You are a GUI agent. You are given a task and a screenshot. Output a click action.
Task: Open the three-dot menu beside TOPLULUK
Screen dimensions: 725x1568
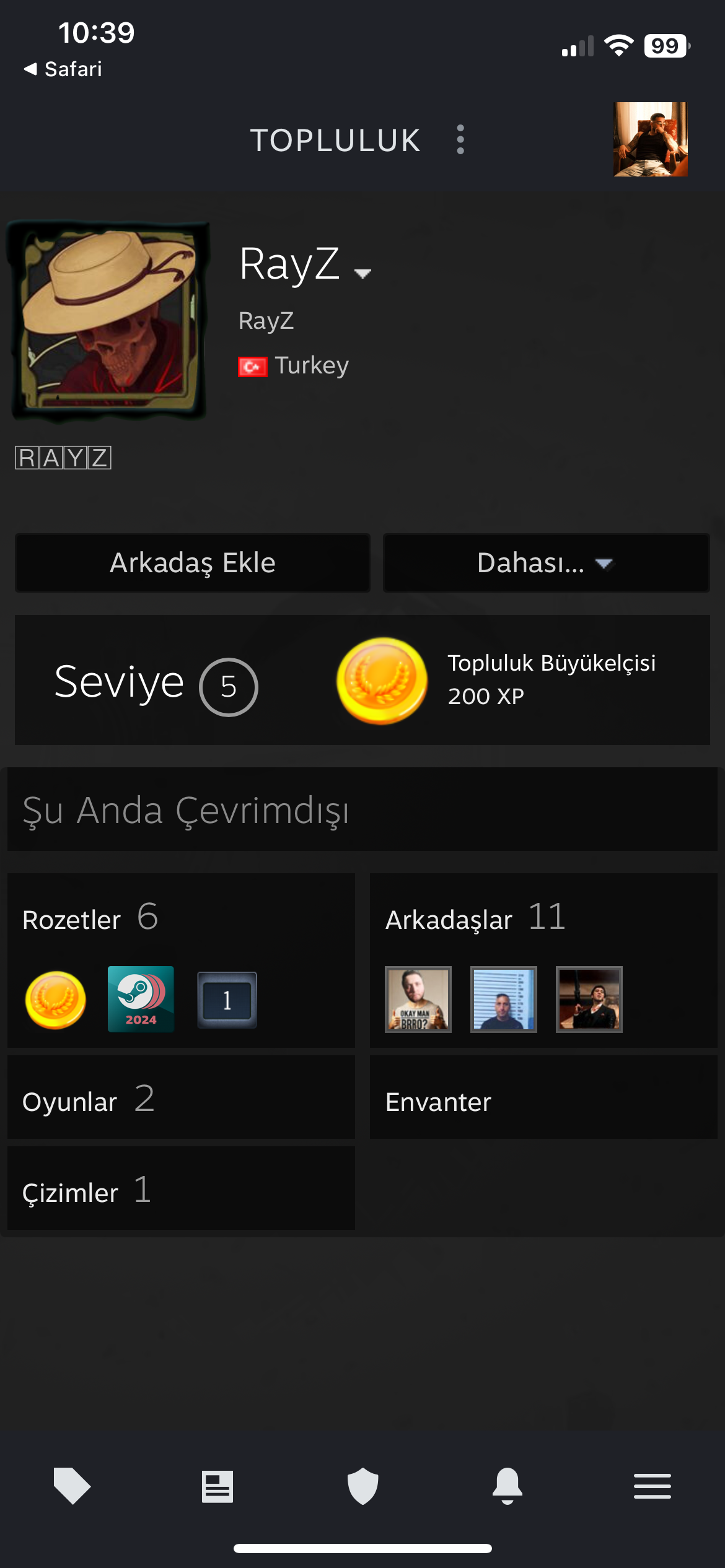point(460,140)
